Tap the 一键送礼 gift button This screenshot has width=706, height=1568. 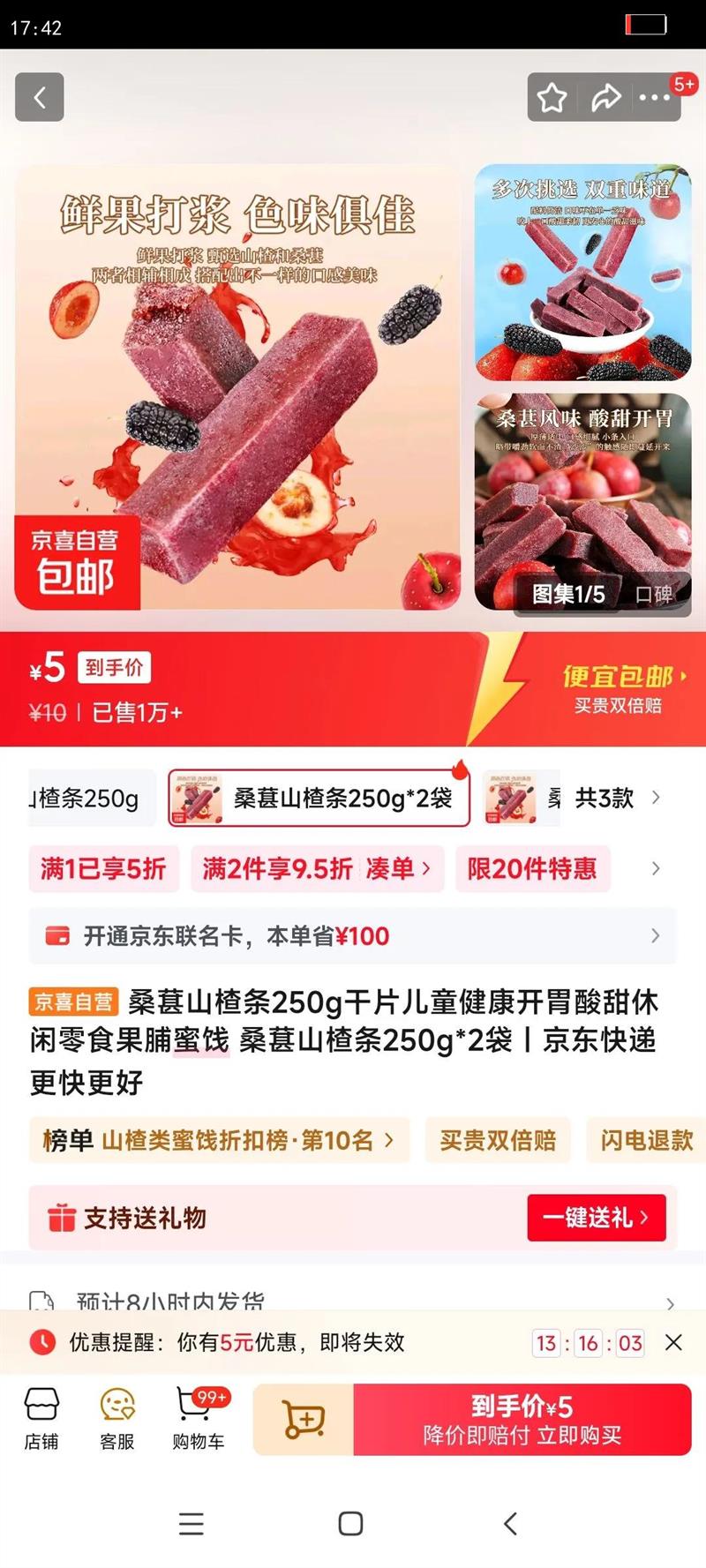pos(597,1218)
